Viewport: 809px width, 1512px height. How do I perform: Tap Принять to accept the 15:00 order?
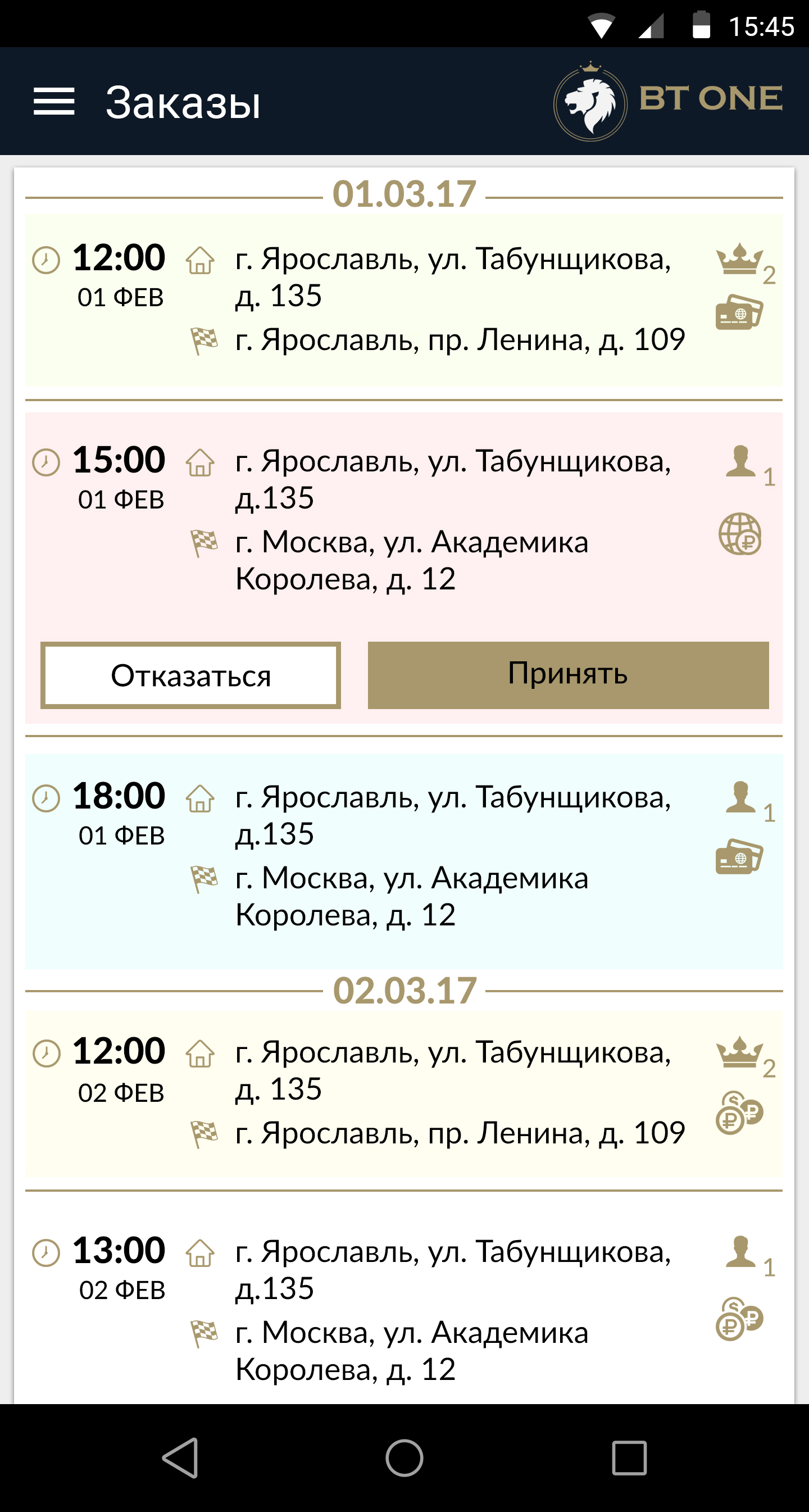(x=568, y=674)
